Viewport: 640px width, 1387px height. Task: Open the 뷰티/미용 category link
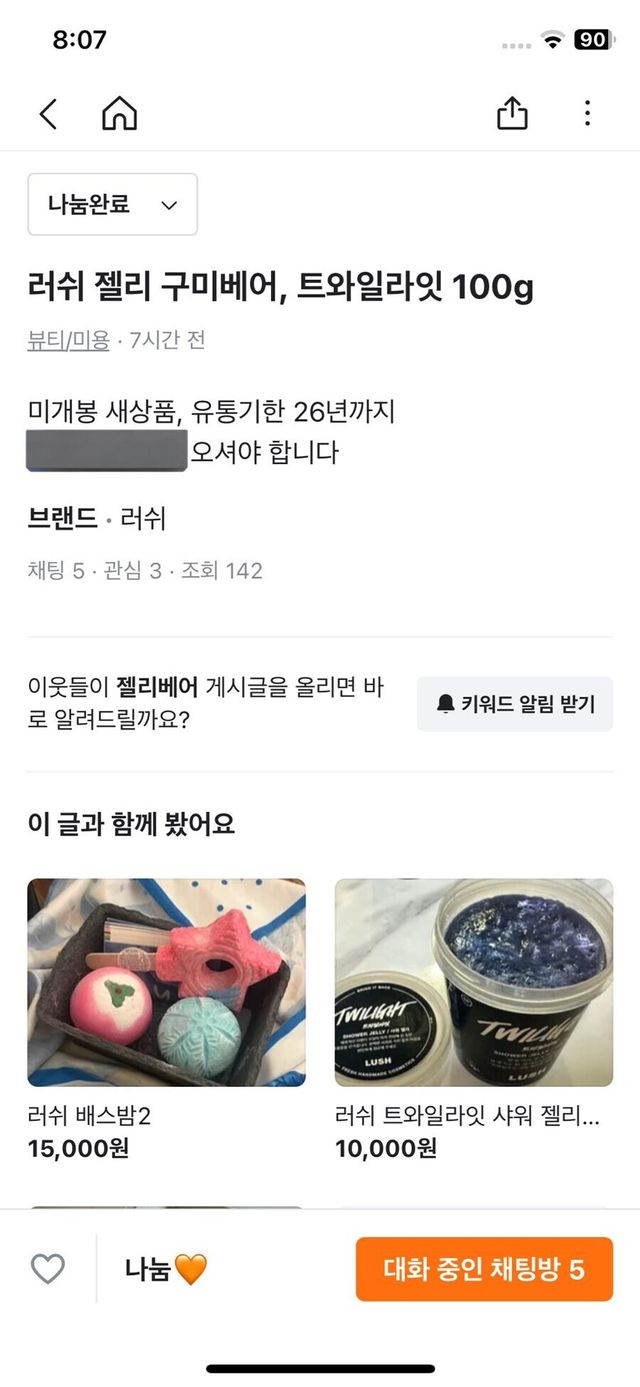tap(68, 340)
